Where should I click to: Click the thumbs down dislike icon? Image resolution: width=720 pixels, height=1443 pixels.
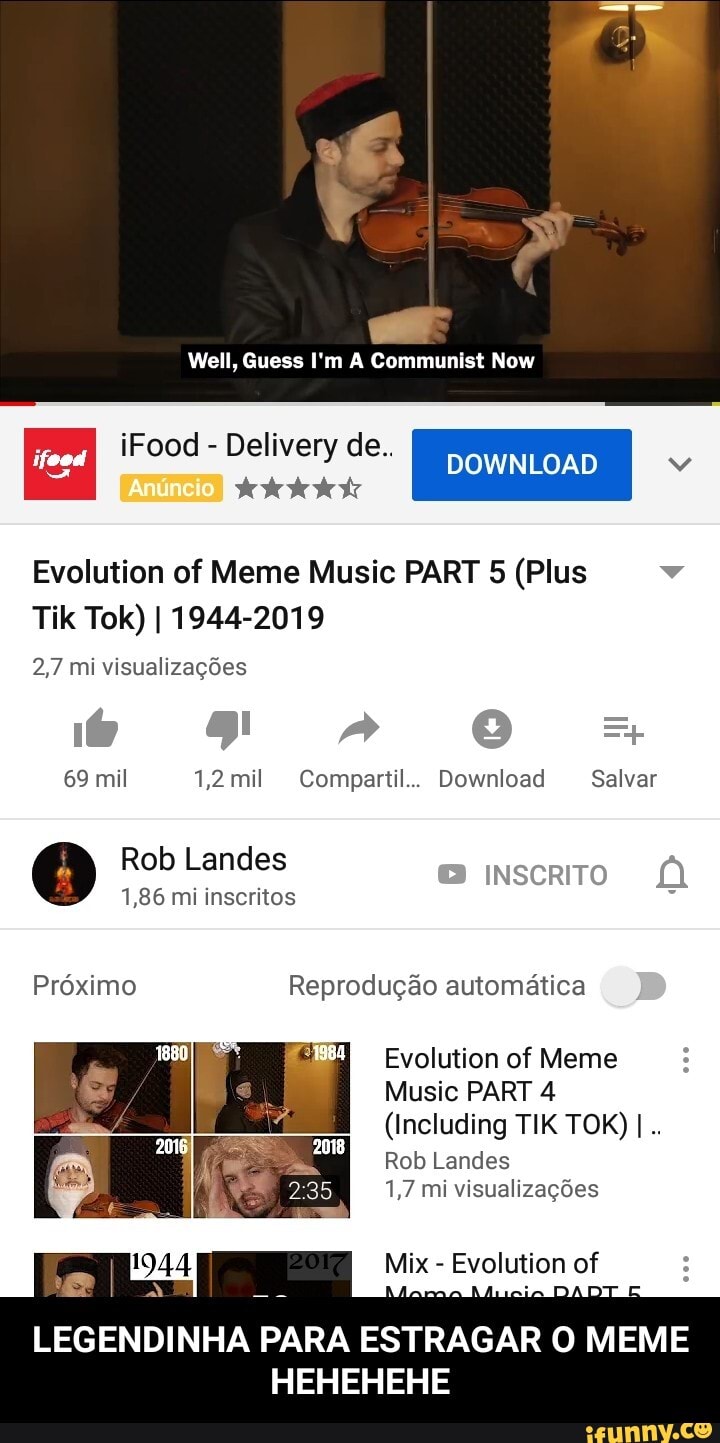227,729
